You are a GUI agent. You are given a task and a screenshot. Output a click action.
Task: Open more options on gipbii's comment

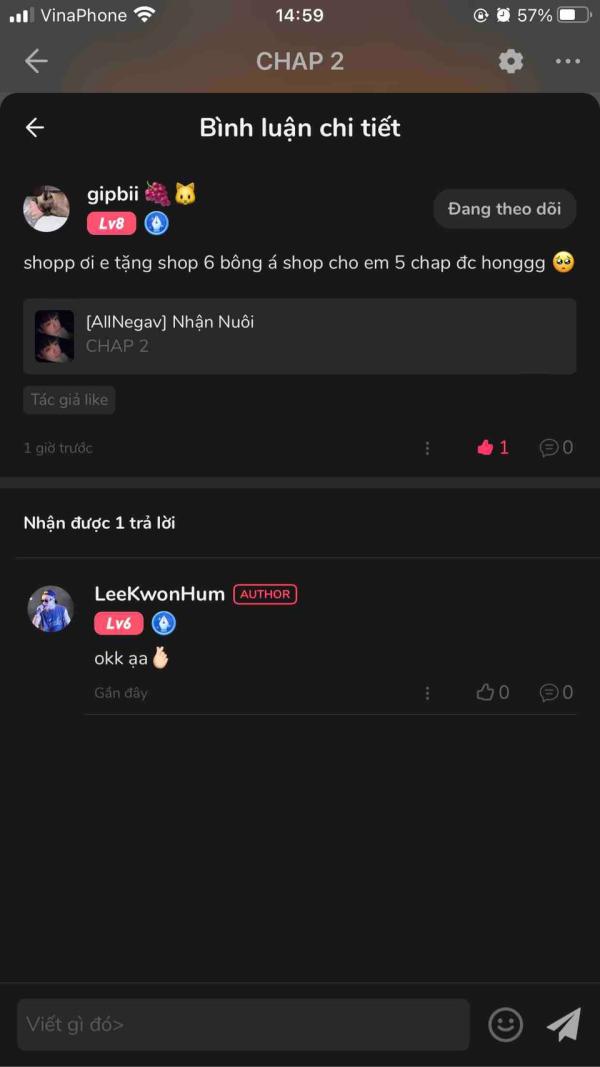tap(427, 448)
